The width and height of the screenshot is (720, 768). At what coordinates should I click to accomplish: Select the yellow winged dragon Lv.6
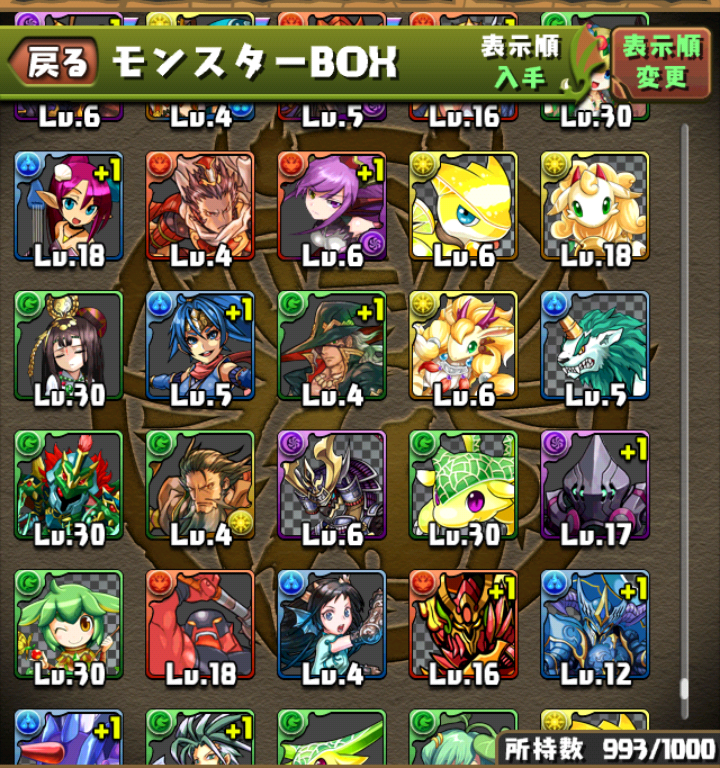pyautogui.click(x=464, y=208)
